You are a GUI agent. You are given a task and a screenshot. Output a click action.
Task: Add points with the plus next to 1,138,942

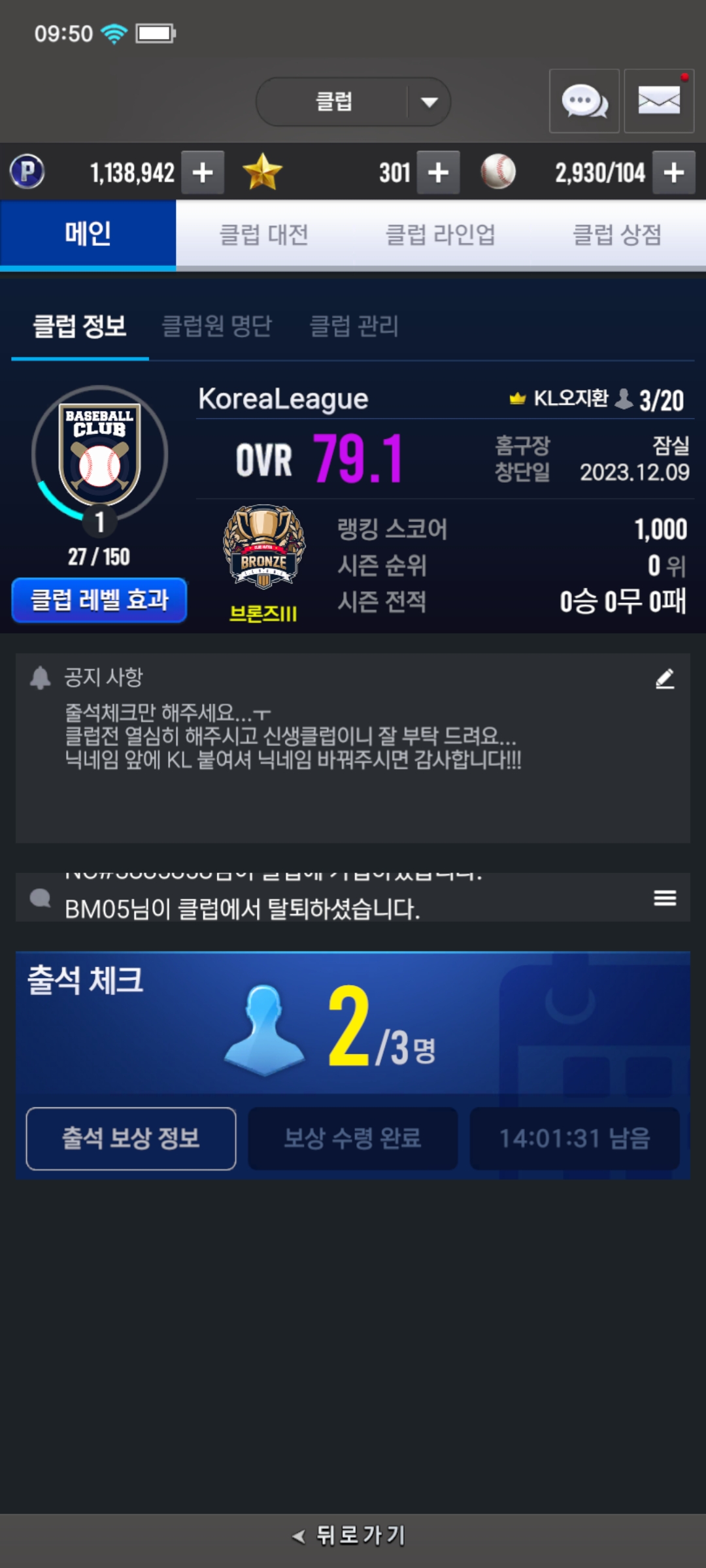point(203,173)
